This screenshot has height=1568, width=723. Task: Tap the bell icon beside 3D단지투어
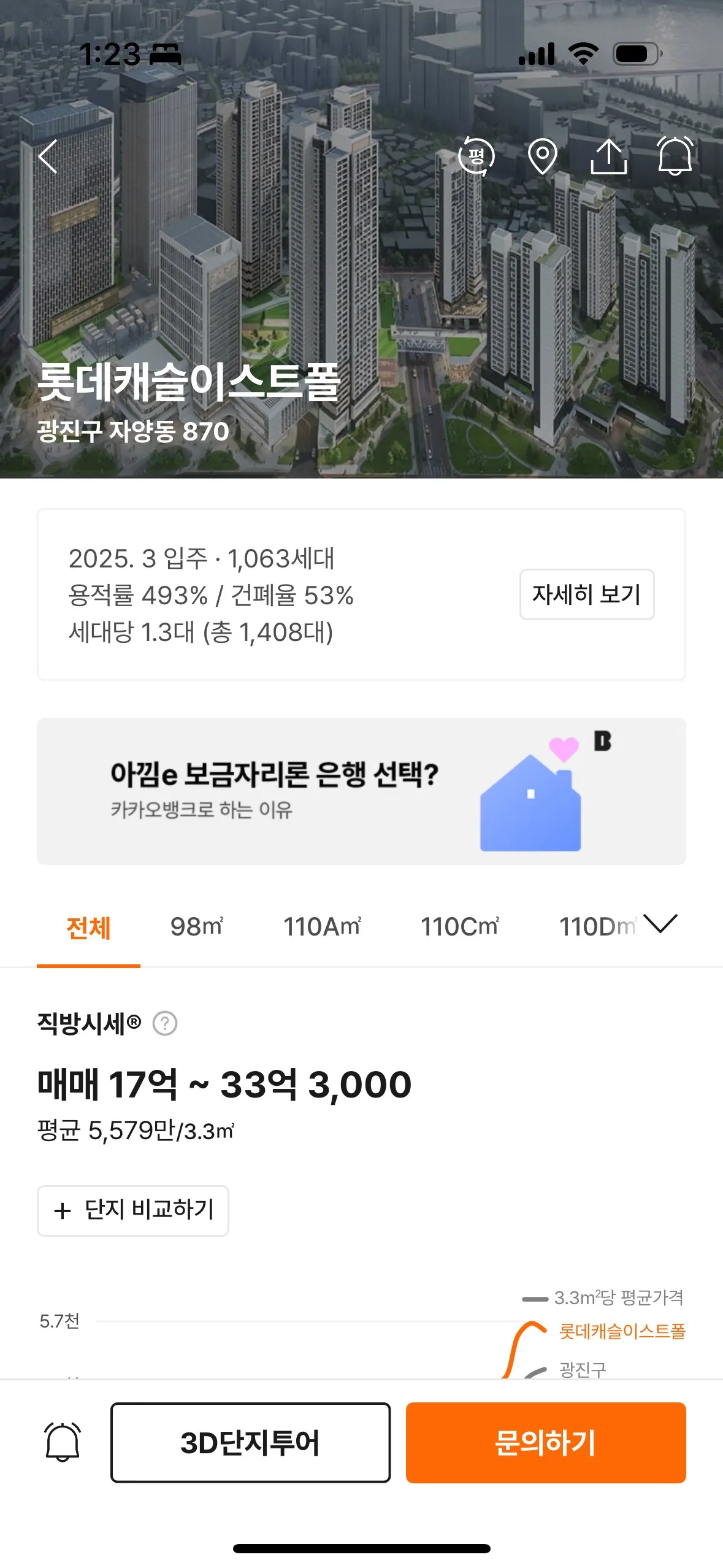click(x=63, y=1442)
